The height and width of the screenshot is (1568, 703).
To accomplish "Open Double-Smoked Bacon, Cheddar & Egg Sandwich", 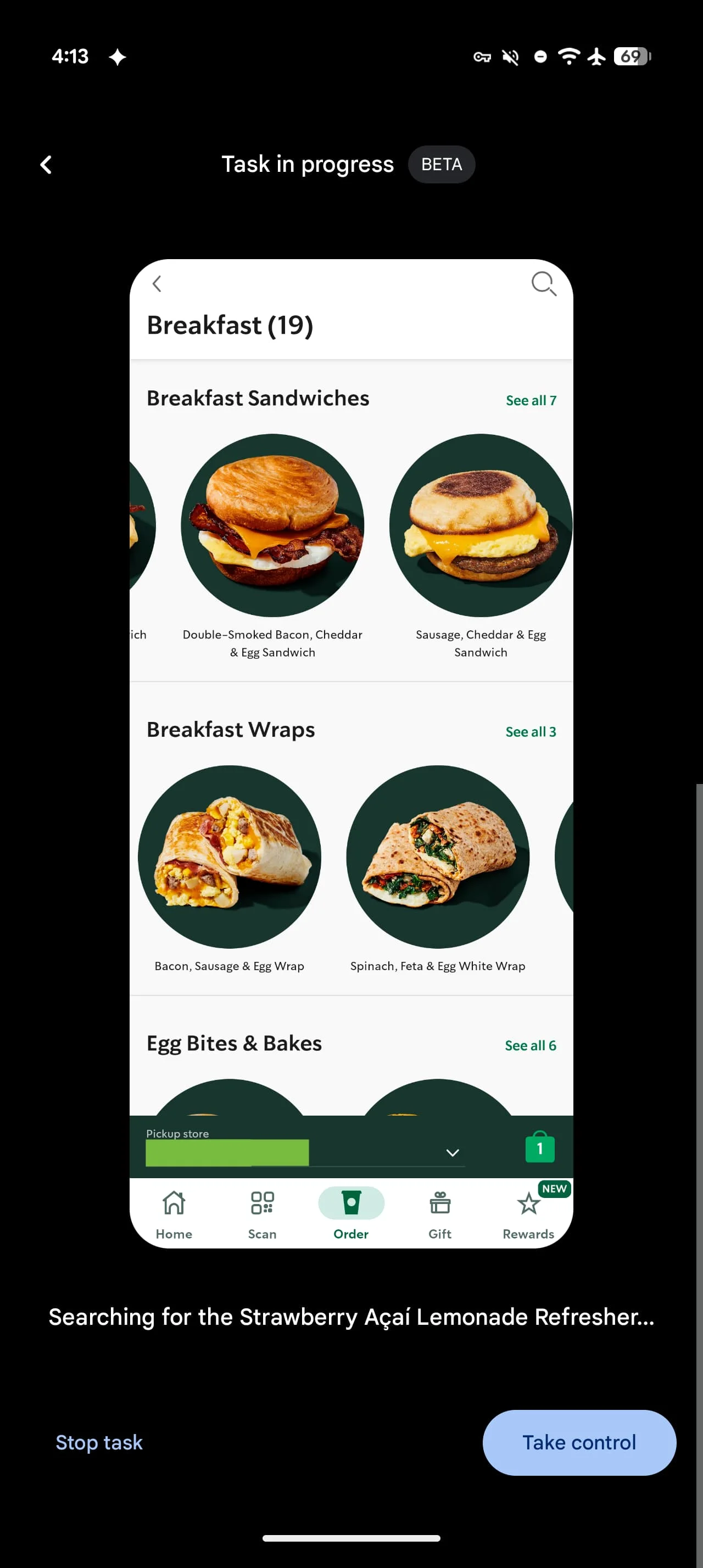I will 272,526.
